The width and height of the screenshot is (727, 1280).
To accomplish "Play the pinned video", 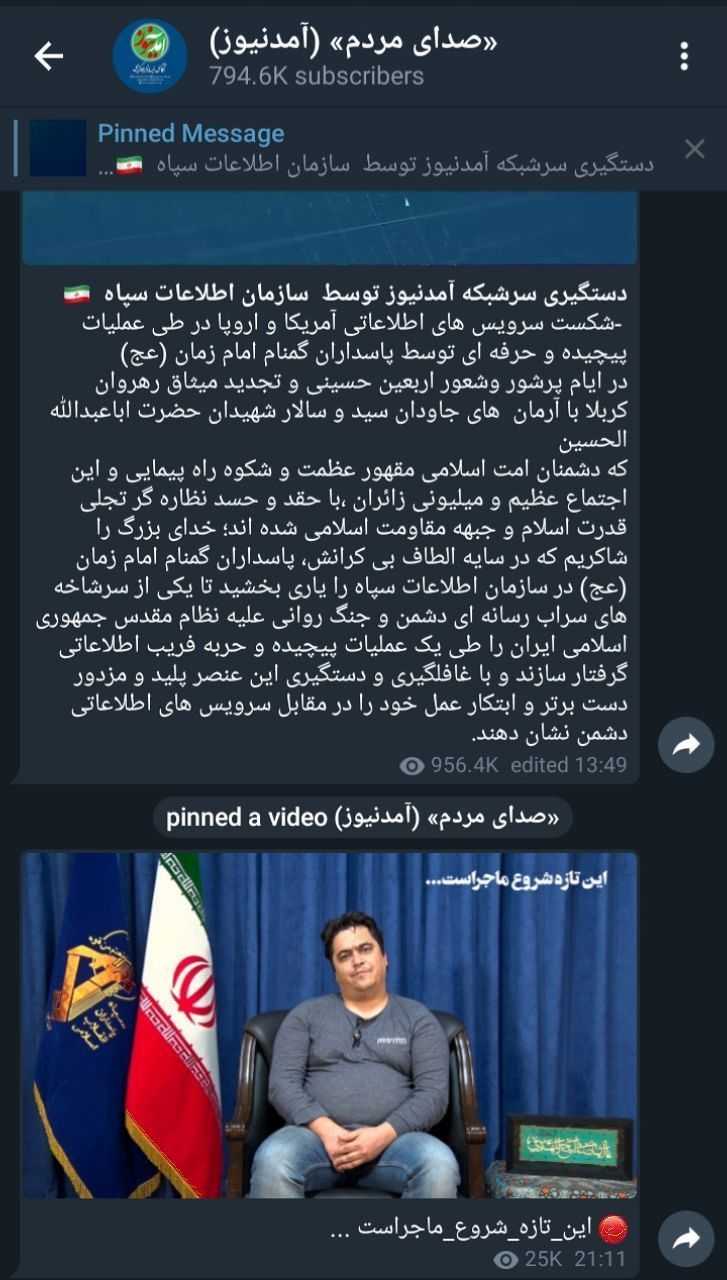I will click(x=330, y=1025).
